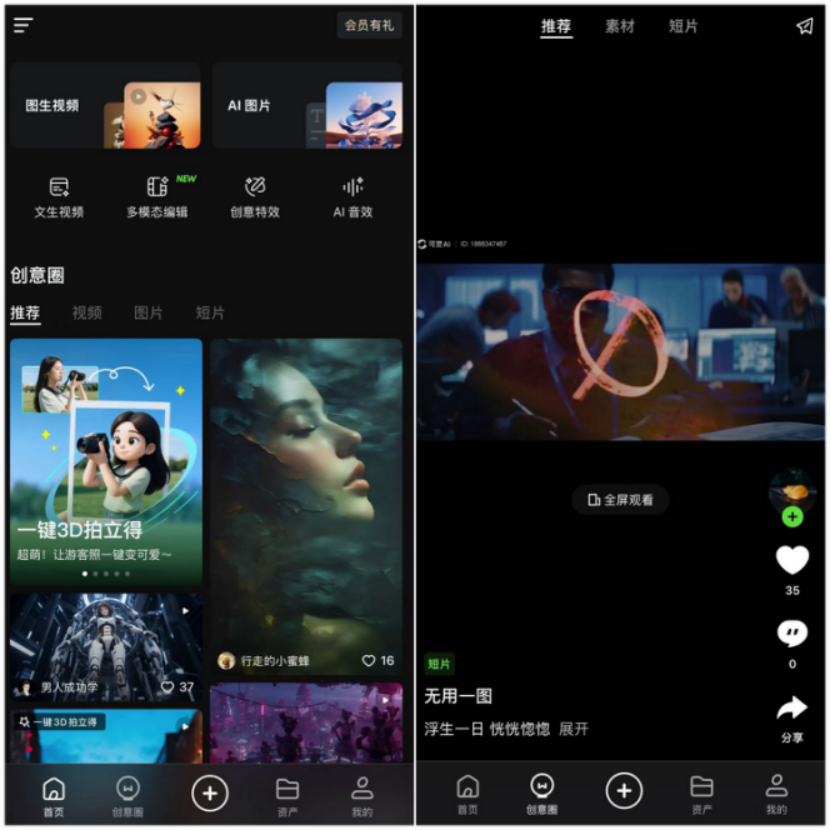This screenshot has height=831, width=831.
Task: Open the AI 音效 tool
Action: [x=353, y=197]
